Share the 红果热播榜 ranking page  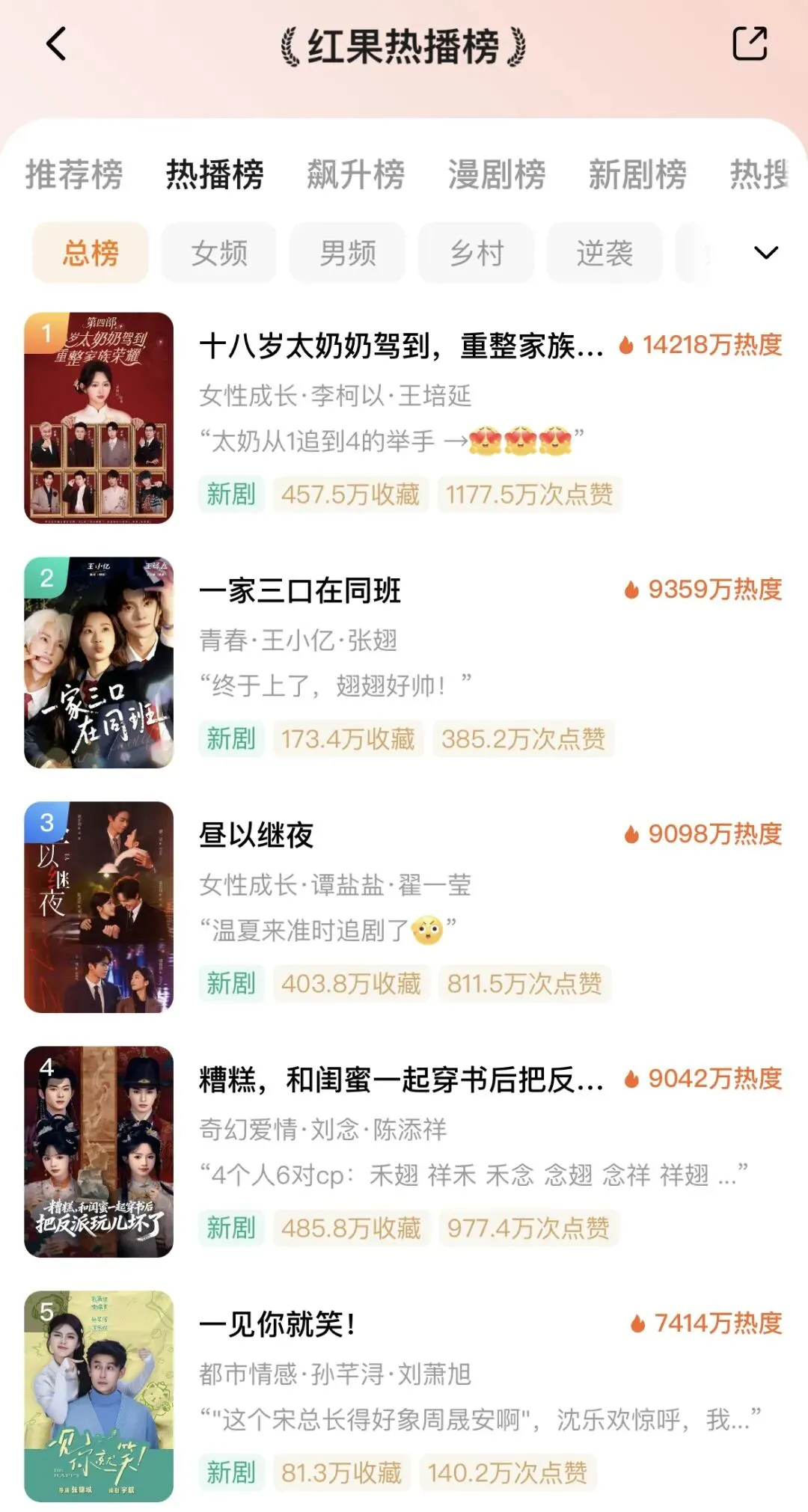coord(749,44)
